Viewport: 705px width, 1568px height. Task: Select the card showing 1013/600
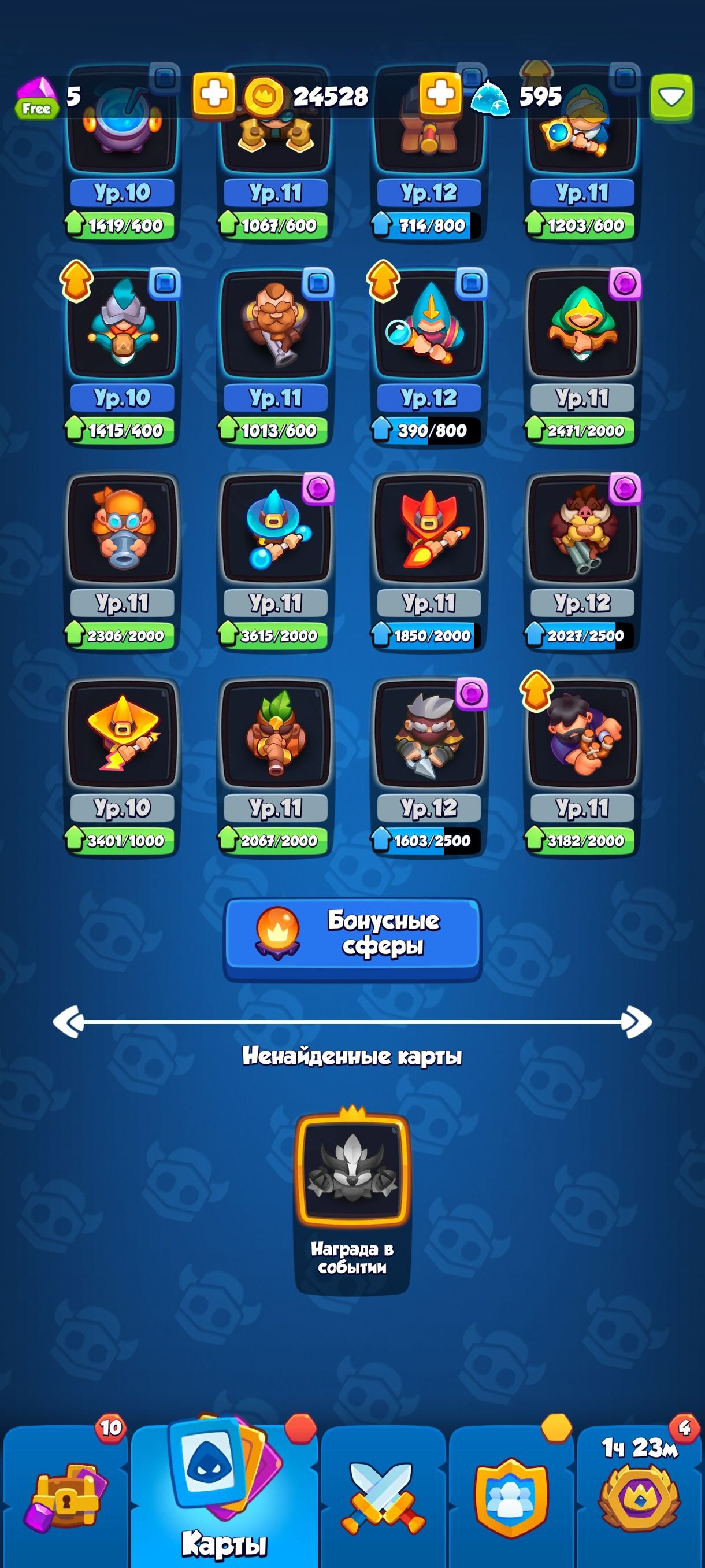click(x=275, y=357)
